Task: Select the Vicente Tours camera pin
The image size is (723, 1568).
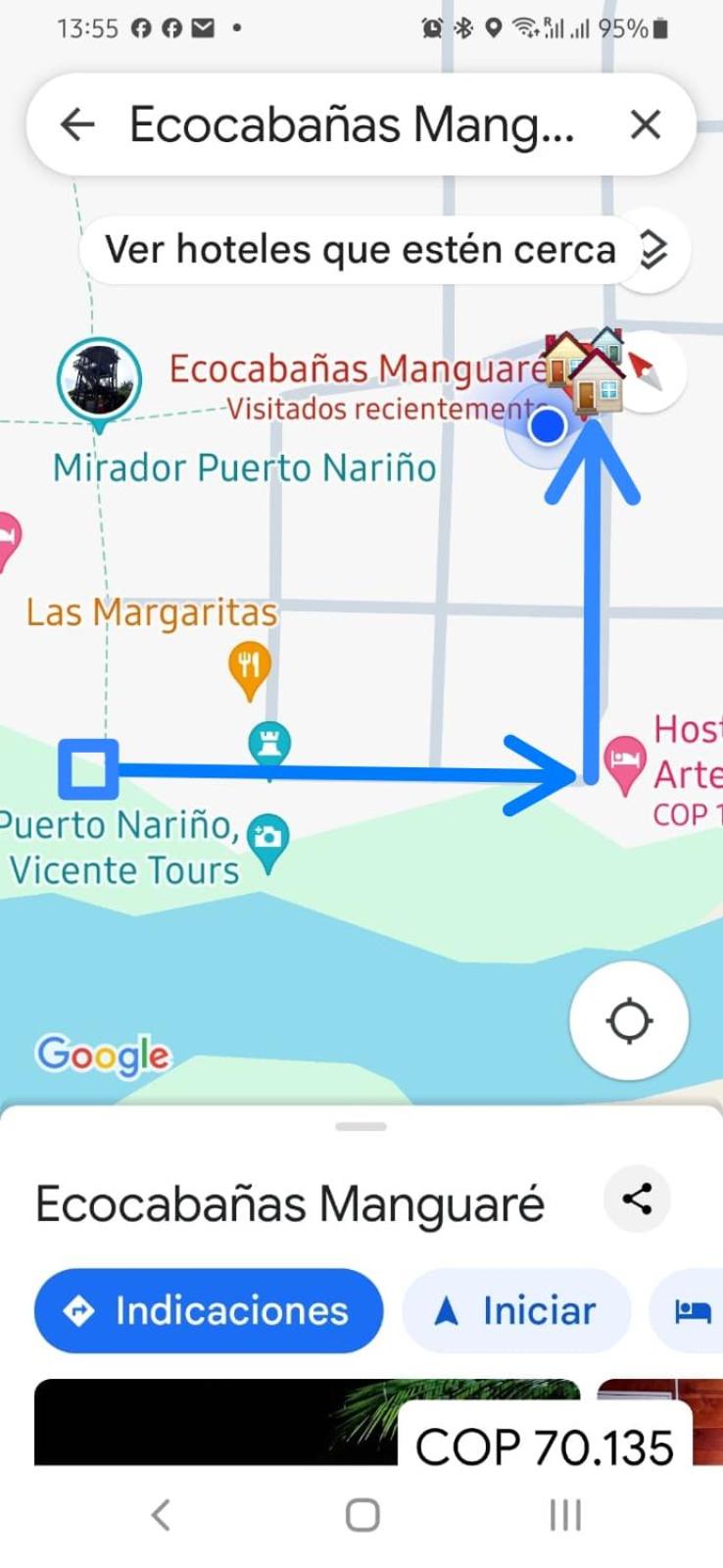Action: coord(267,839)
